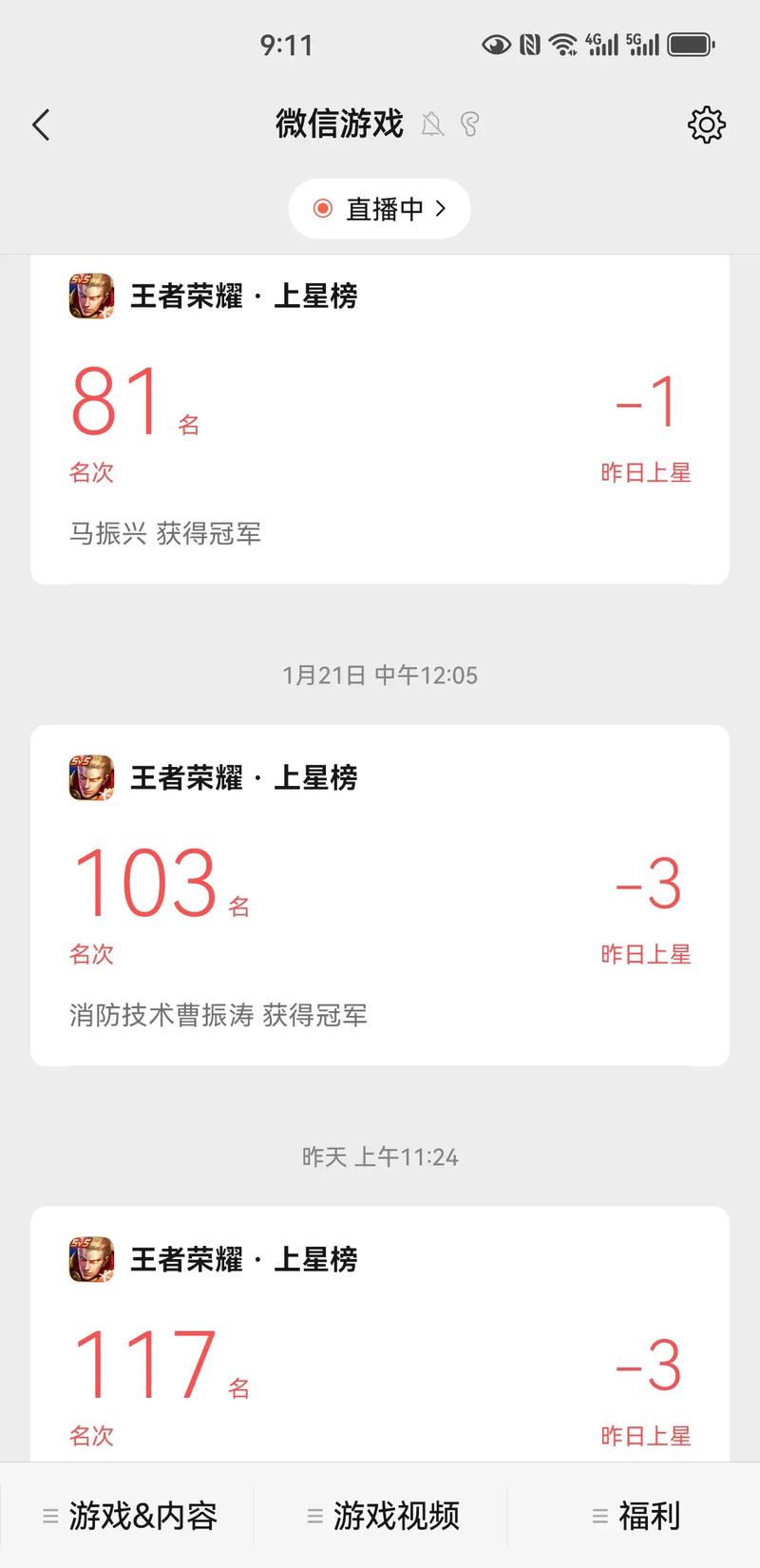Tap the list icon beside 游戏&内容
The image size is (760, 1568).
(x=51, y=1515)
